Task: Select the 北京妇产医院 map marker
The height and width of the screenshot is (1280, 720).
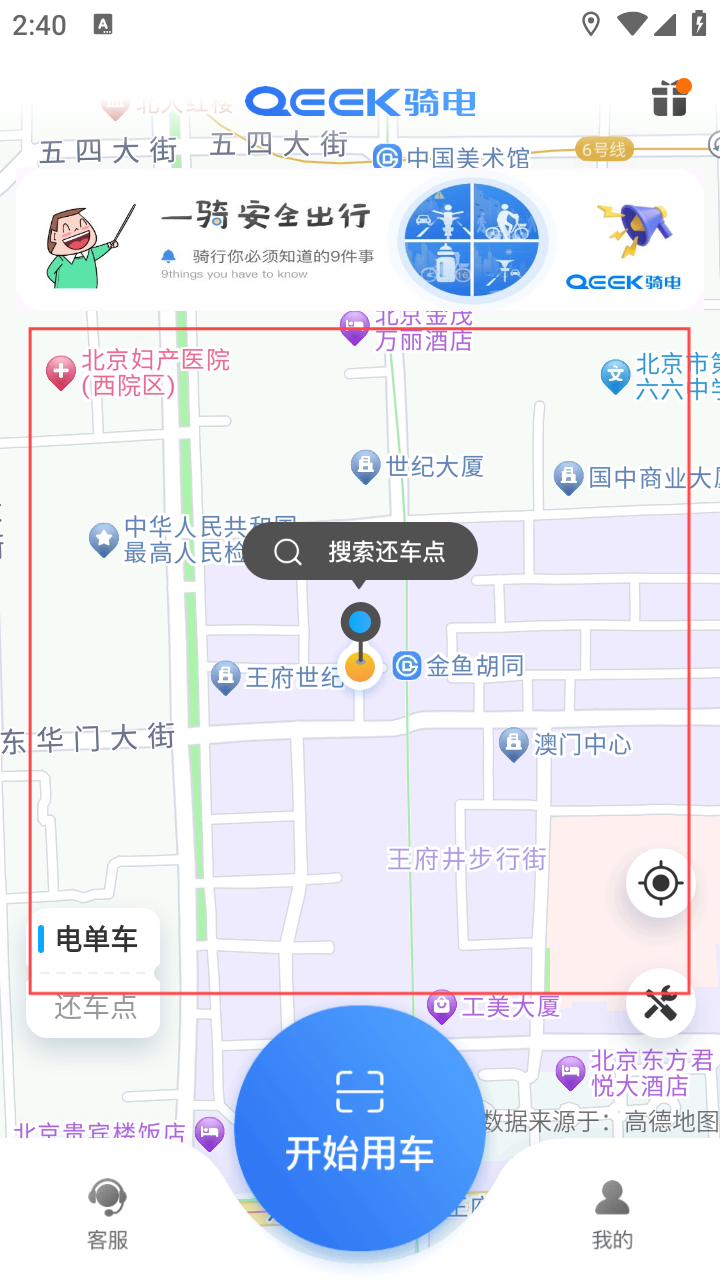Action: pyautogui.click(x=60, y=372)
